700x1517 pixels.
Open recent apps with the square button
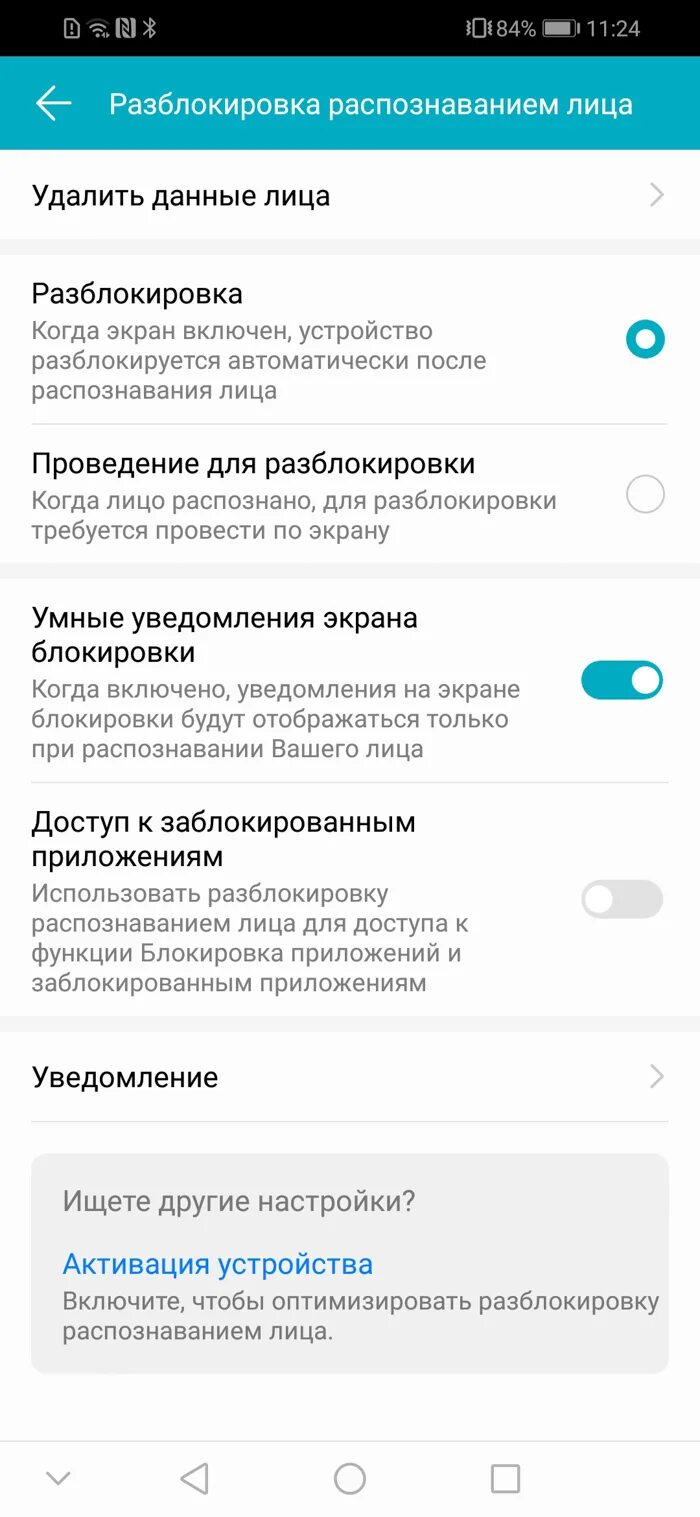tap(505, 1478)
